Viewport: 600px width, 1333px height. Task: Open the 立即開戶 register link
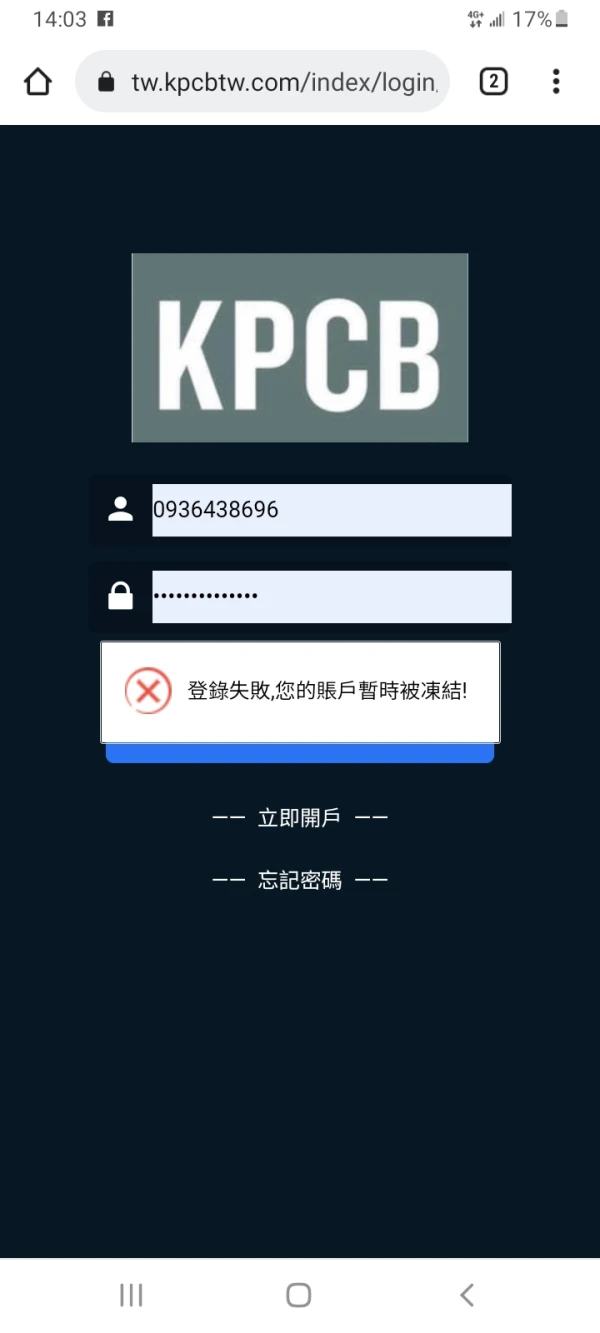(x=300, y=818)
